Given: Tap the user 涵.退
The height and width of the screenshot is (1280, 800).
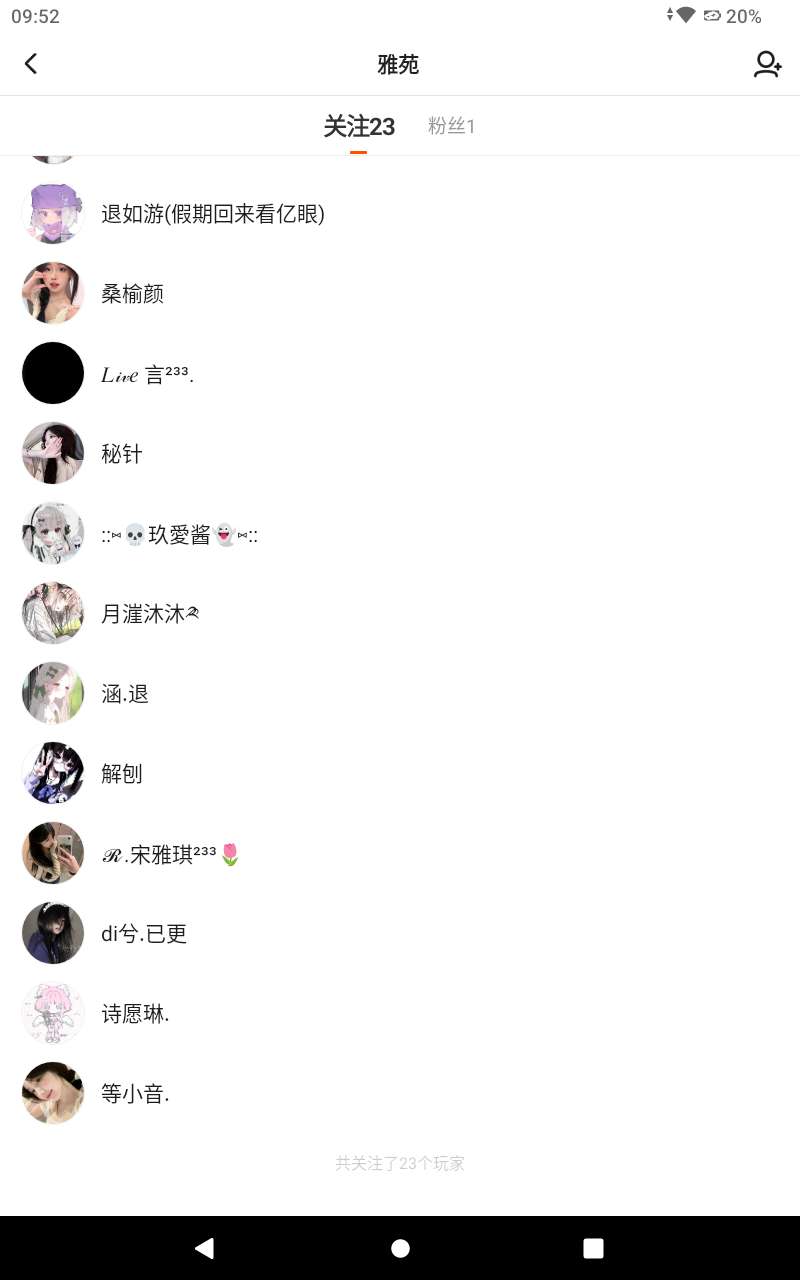Looking at the screenshot, I should point(125,694).
